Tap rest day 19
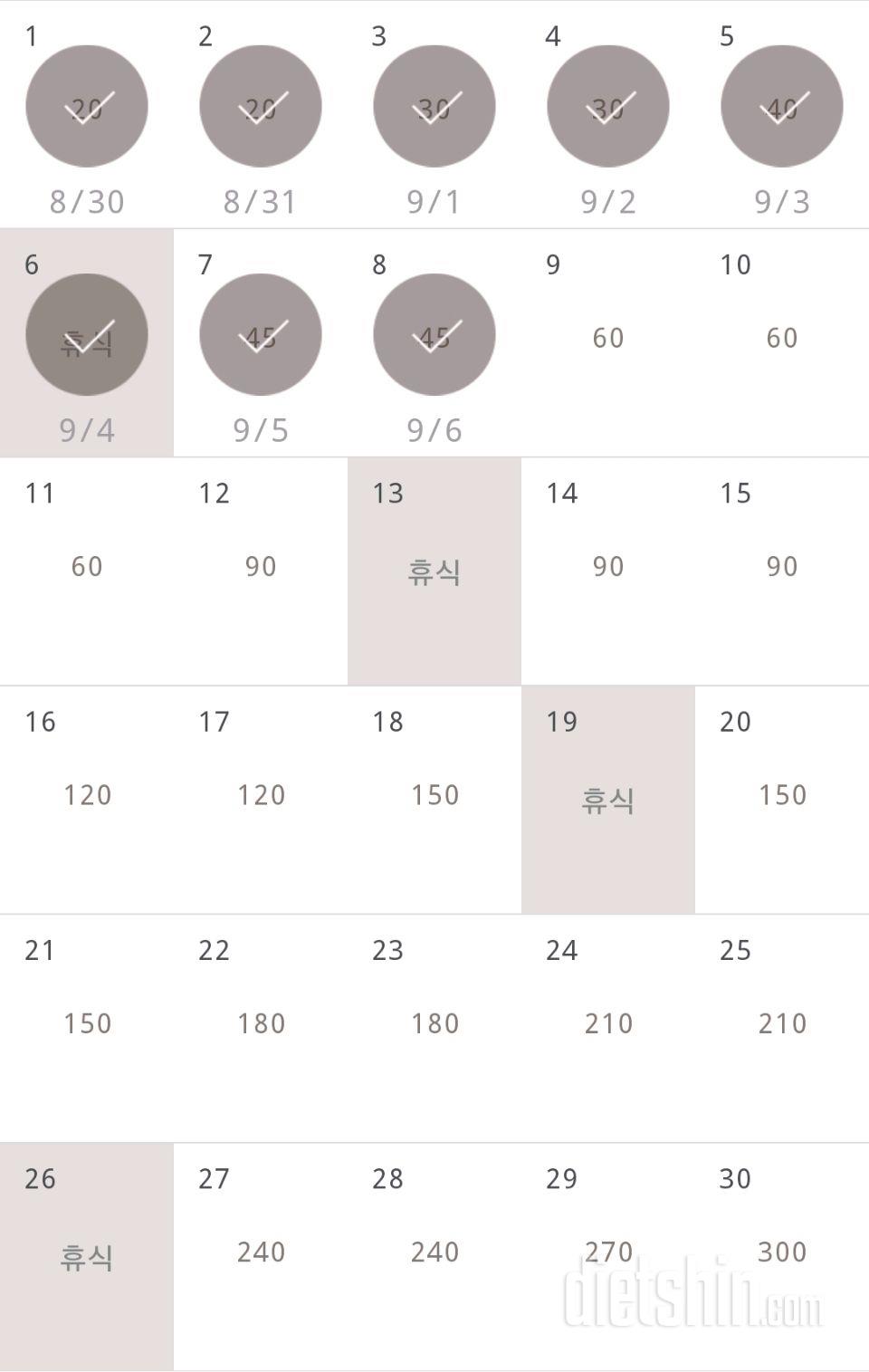 tap(608, 800)
